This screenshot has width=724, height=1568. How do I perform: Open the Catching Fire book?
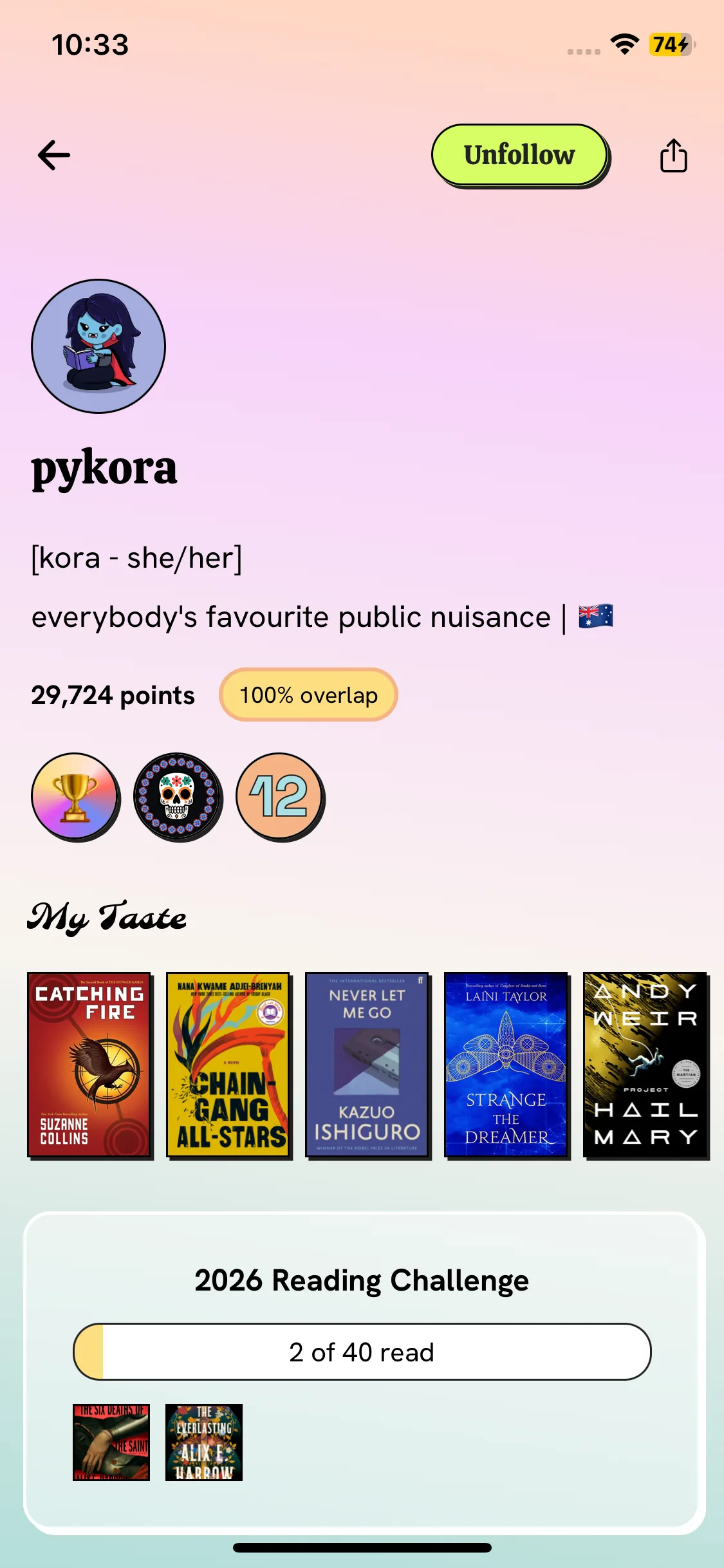point(89,1065)
